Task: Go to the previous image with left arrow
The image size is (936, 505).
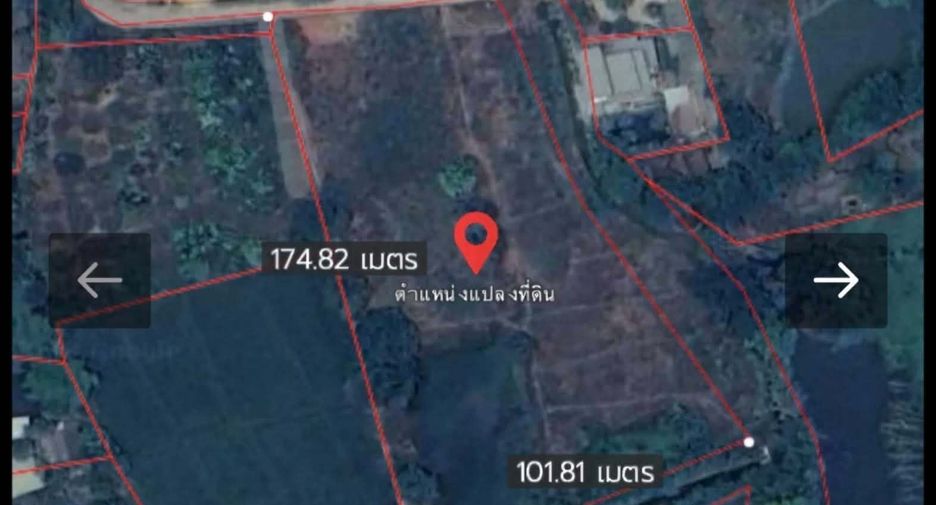Action: click(100, 280)
